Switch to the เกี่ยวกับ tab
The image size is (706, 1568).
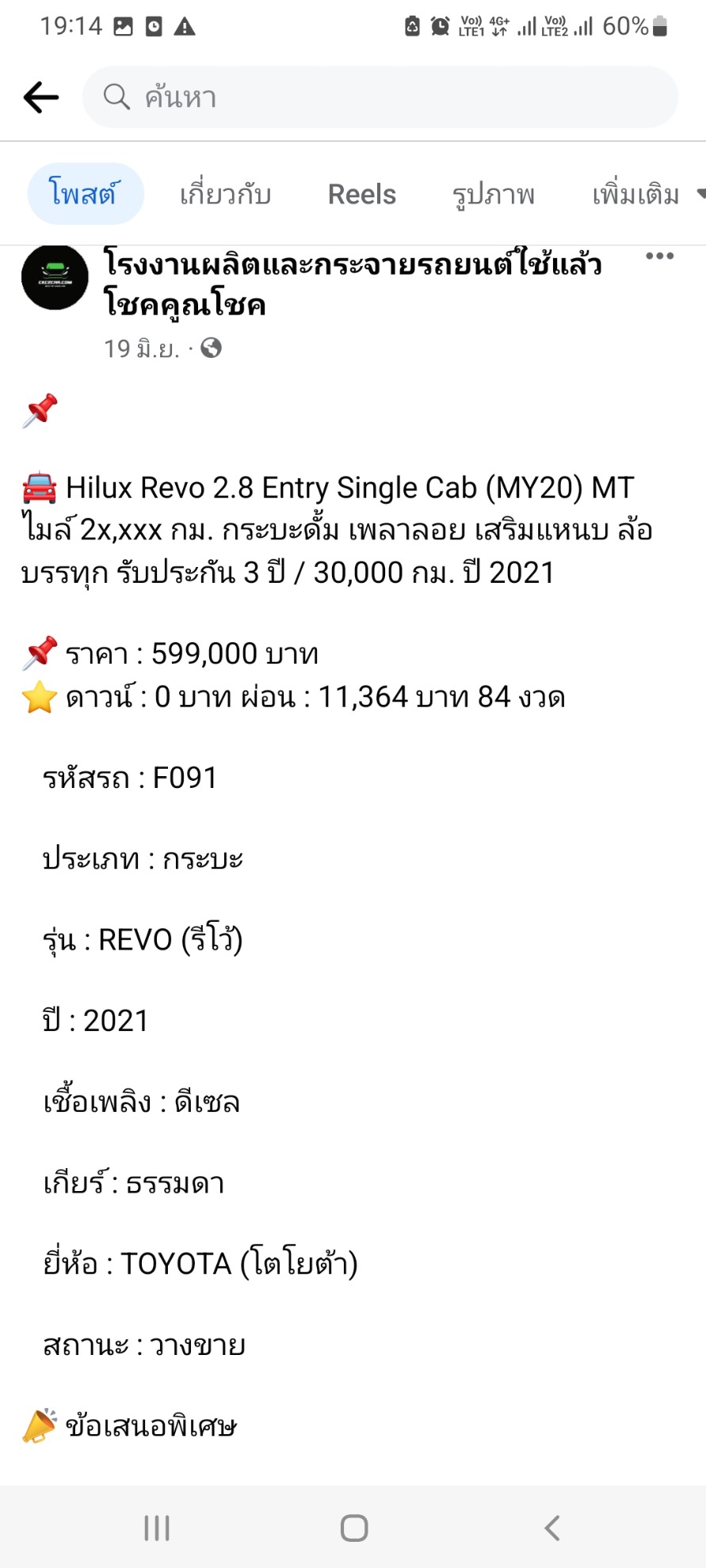point(225,194)
